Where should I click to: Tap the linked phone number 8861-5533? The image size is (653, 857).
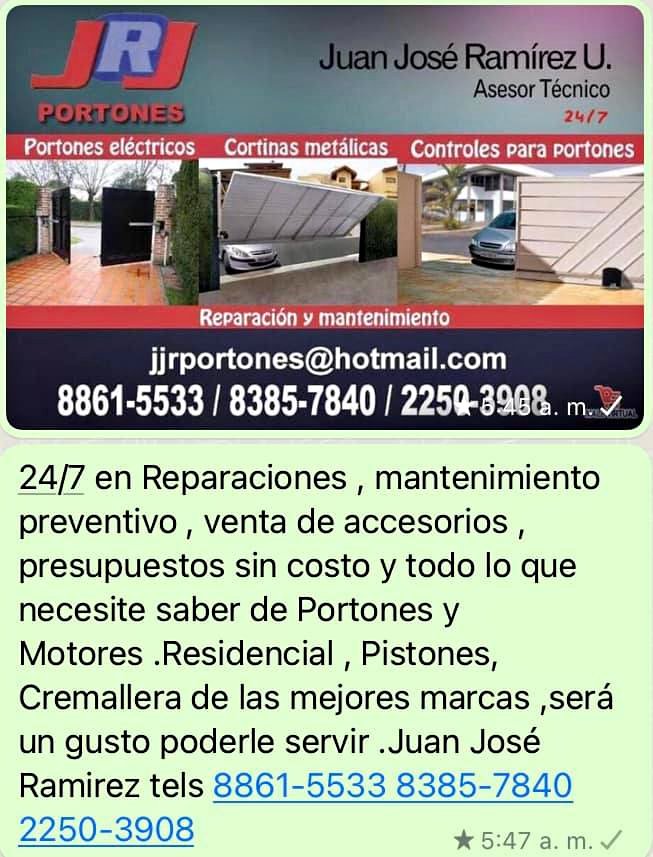point(299,786)
